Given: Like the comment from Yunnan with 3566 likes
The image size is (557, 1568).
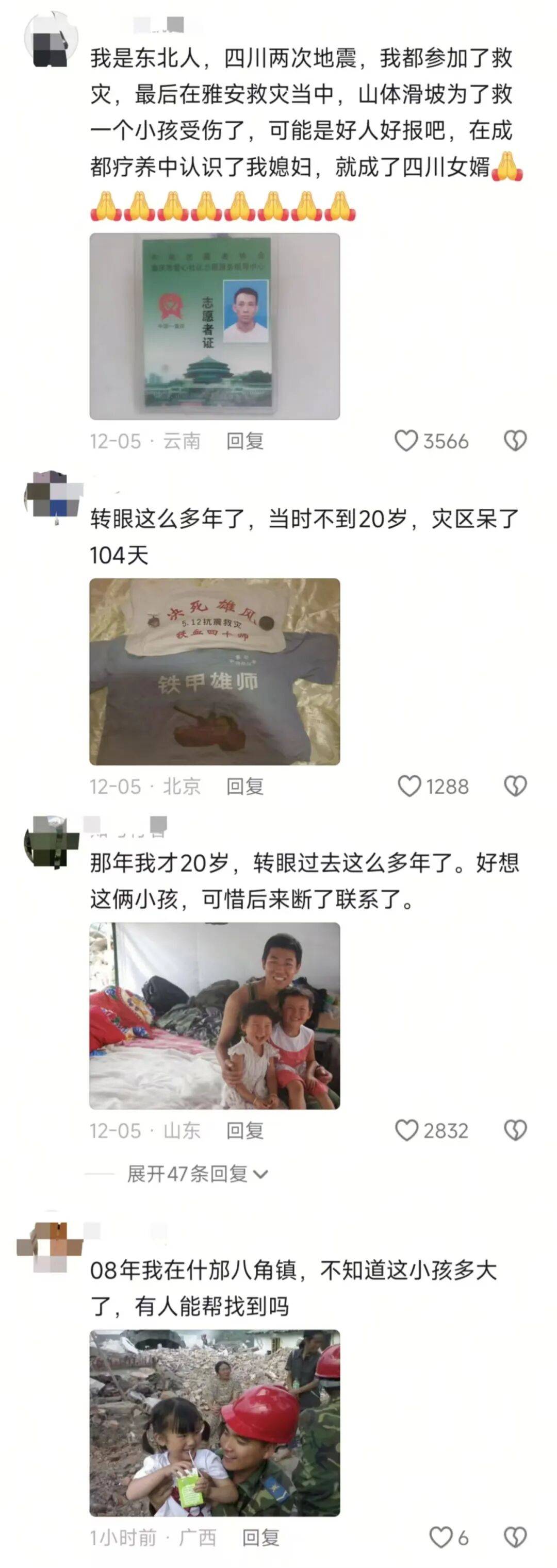Looking at the screenshot, I should (406, 441).
